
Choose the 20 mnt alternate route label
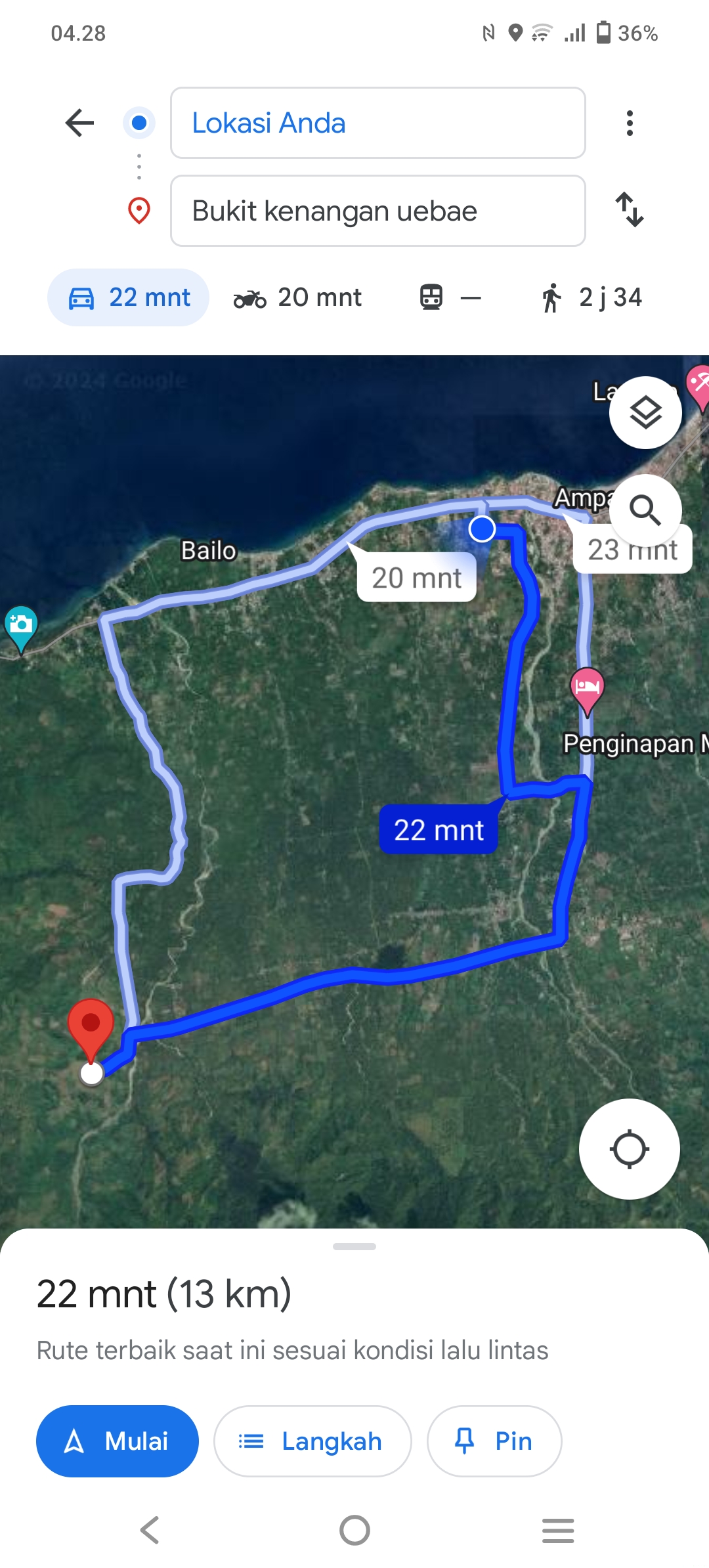[416, 577]
